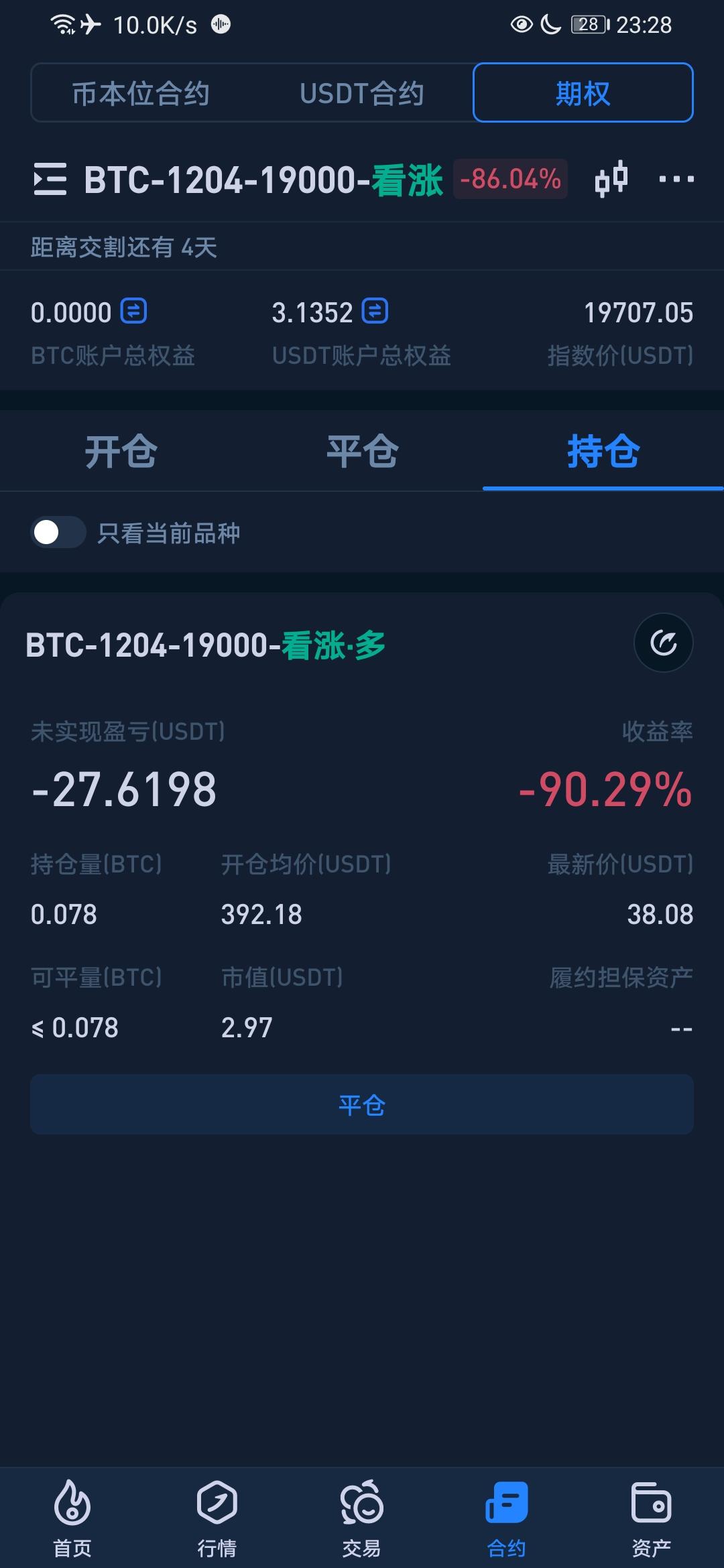This screenshot has height=1568, width=724.
Task: Enable the 只看当前品种 filter toggle
Action: click(x=57, y=534)
